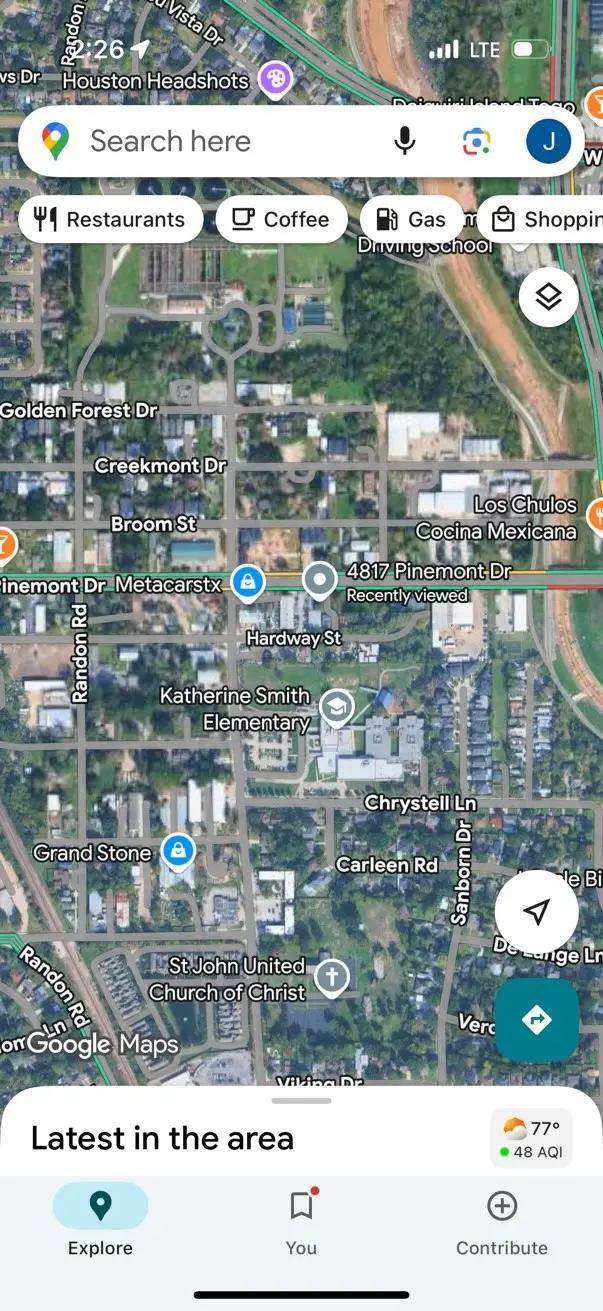Select the Katherine Smith Elementary marker
This screenshot has width=603, height=1311.
336,709
